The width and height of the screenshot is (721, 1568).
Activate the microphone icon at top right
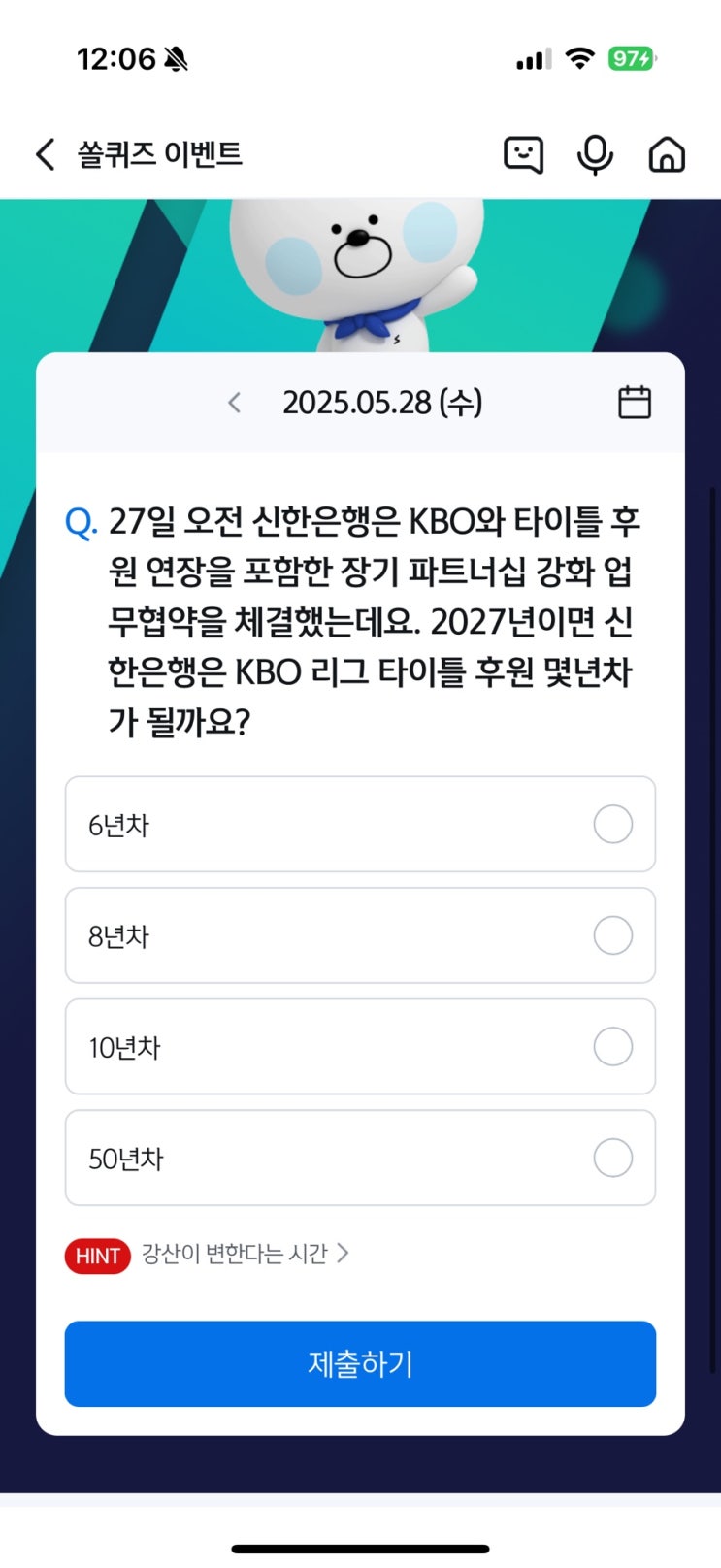tap(595, 154)
